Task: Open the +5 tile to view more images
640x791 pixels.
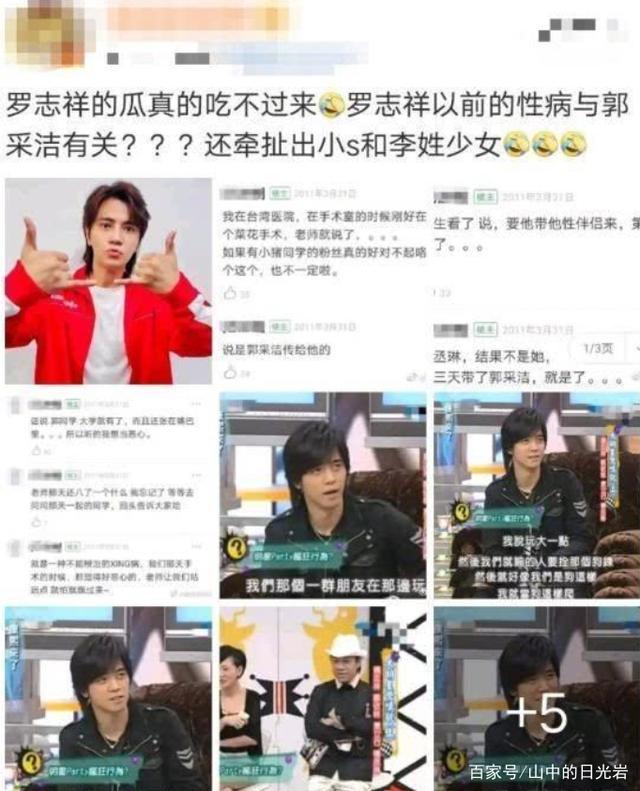Action: point(535,697)
